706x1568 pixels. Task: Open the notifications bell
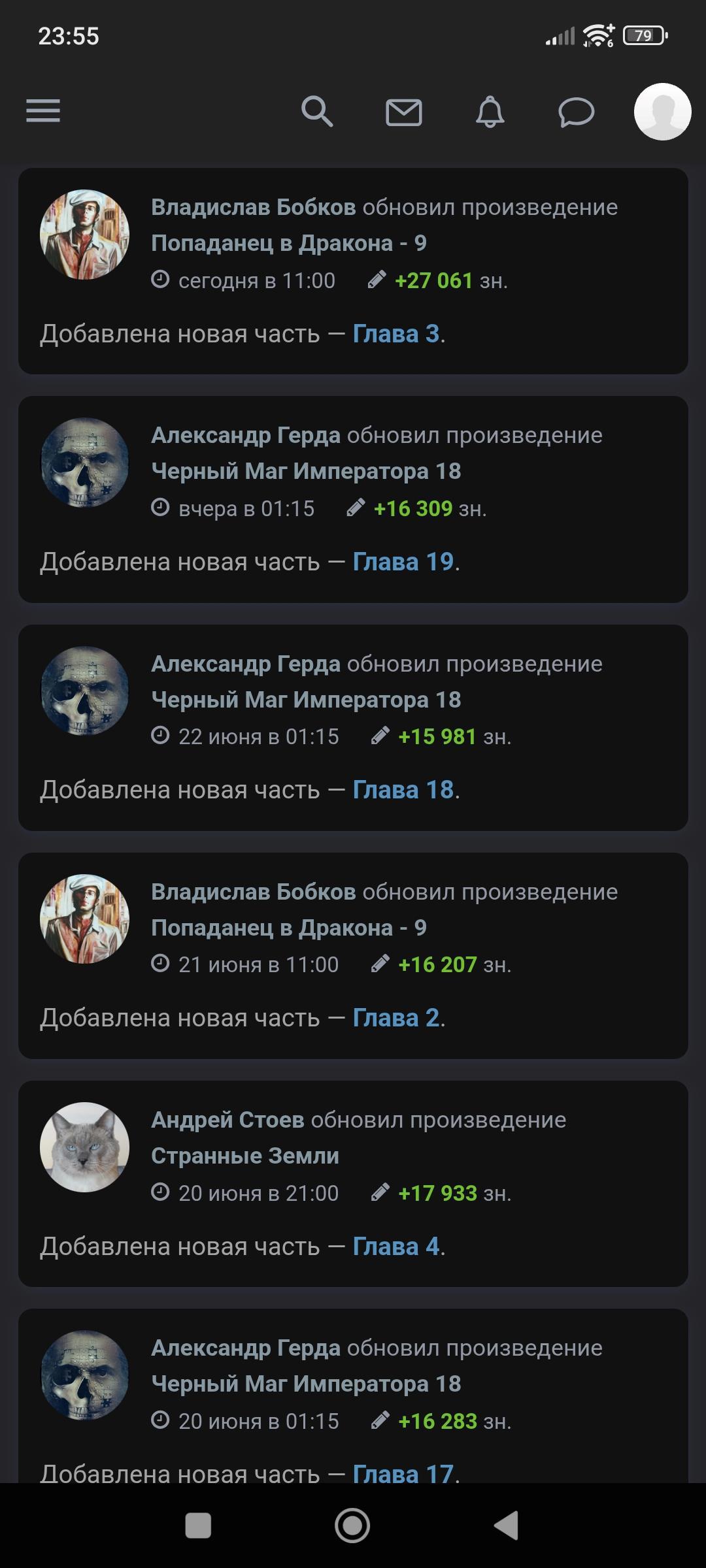coord(490,112)
